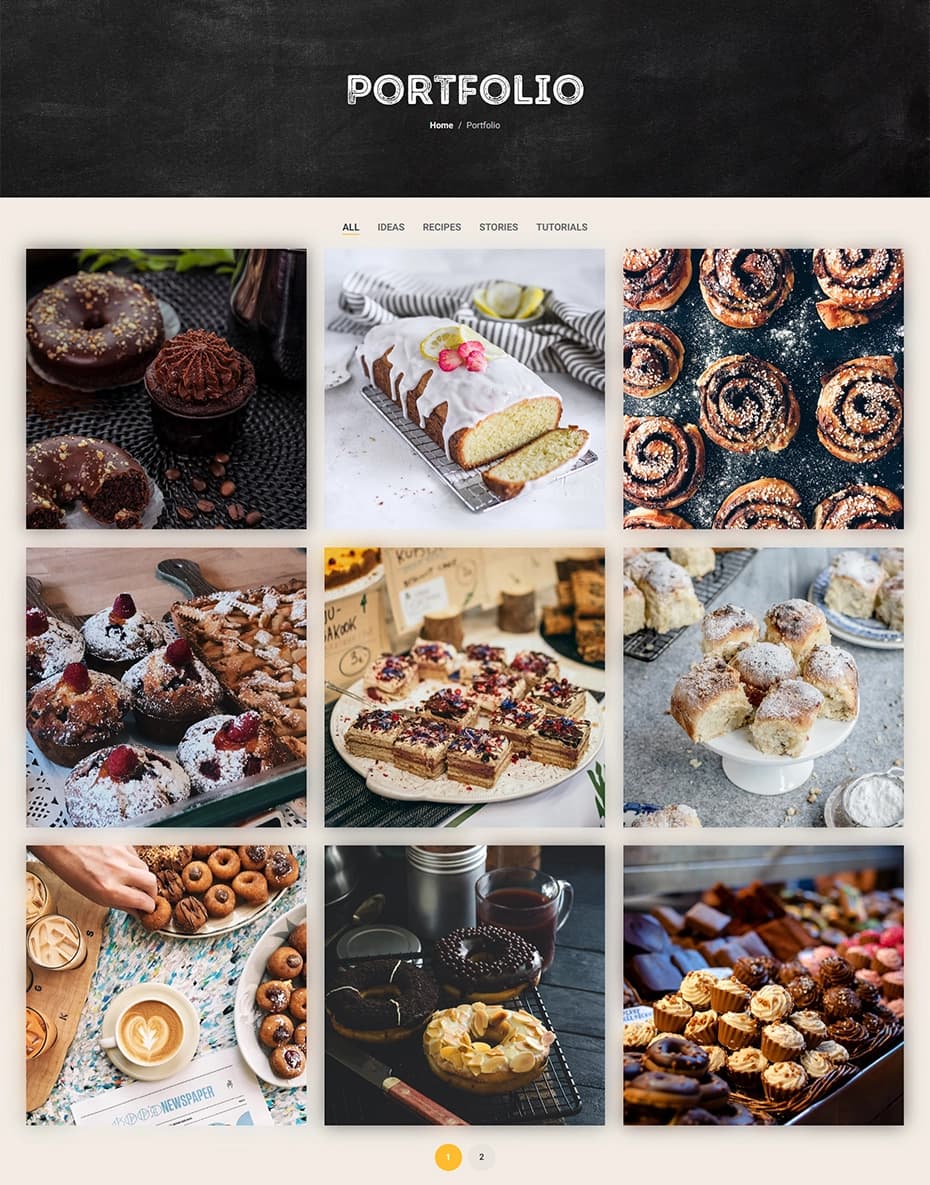Select page 1 in the pagination

[x=448, y=1157]
